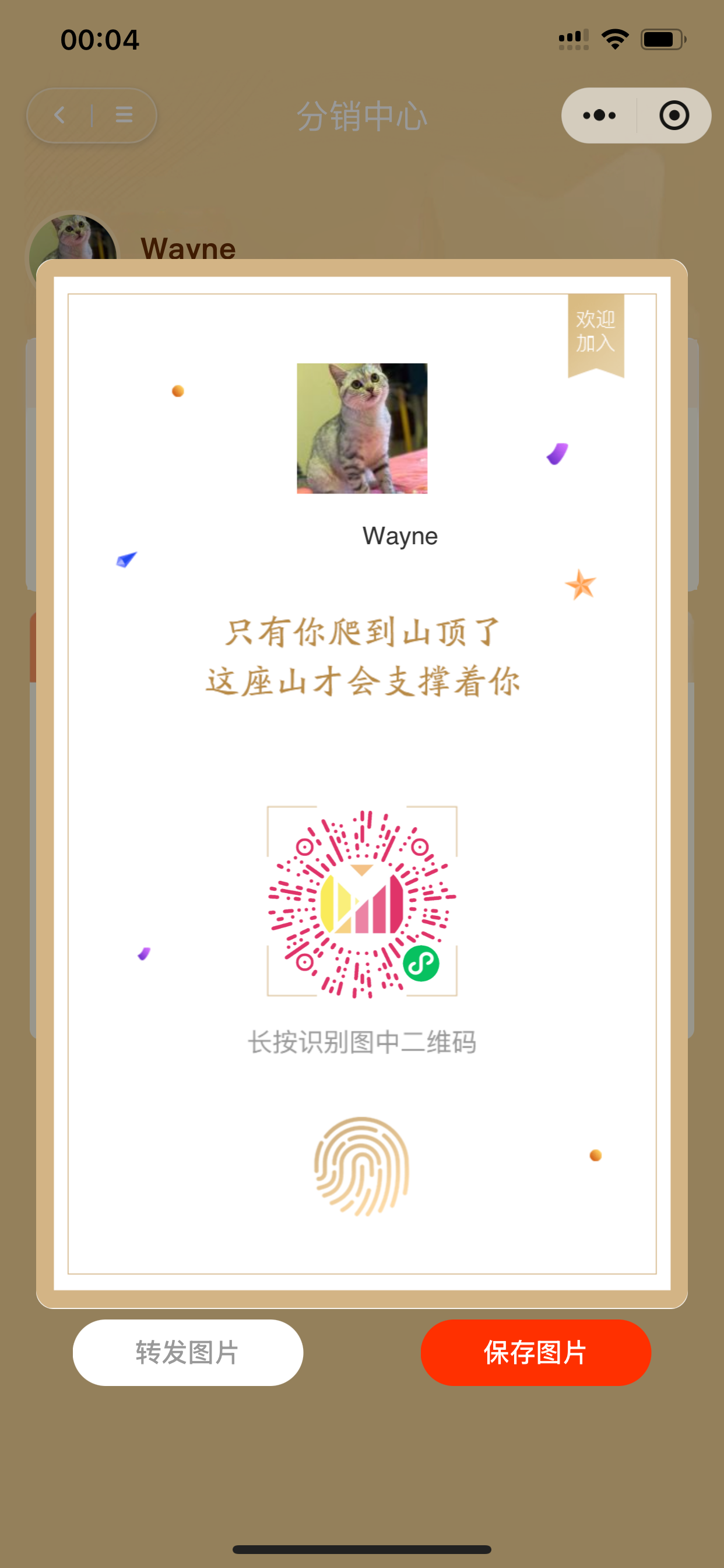This screenshot has width=724, height=1568.
Task: Save the poster with 保存图片
Action: [x=535, y=1352]
